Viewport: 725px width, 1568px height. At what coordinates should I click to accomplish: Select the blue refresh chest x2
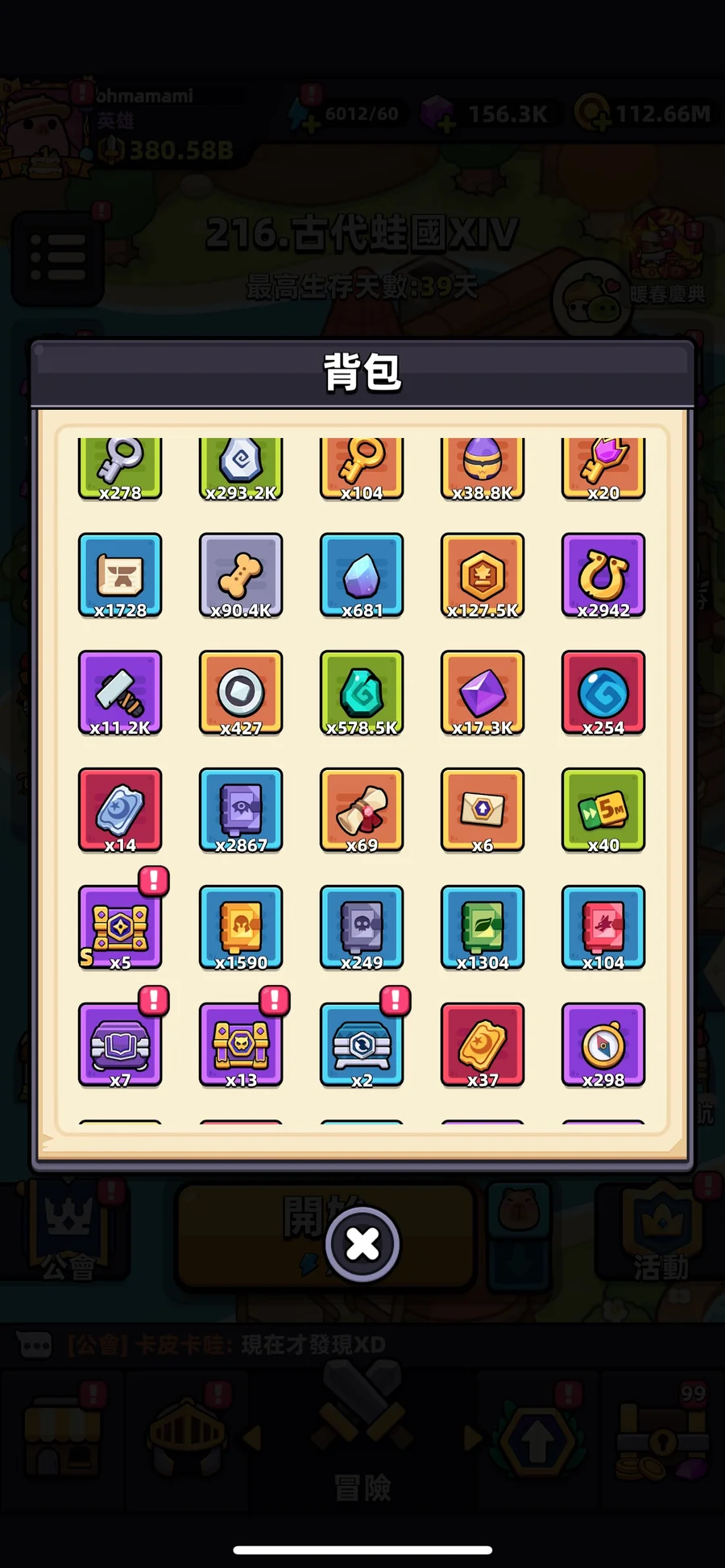tap(362, 1045)
